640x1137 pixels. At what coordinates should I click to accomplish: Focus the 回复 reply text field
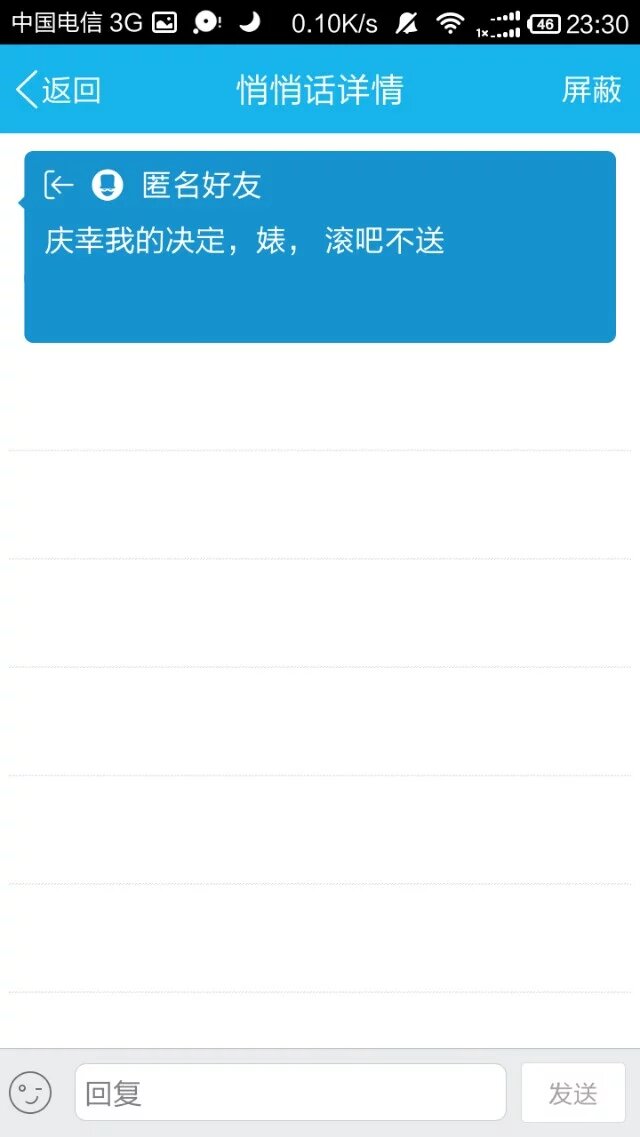pyautogui.click(x=290, y=1092)
